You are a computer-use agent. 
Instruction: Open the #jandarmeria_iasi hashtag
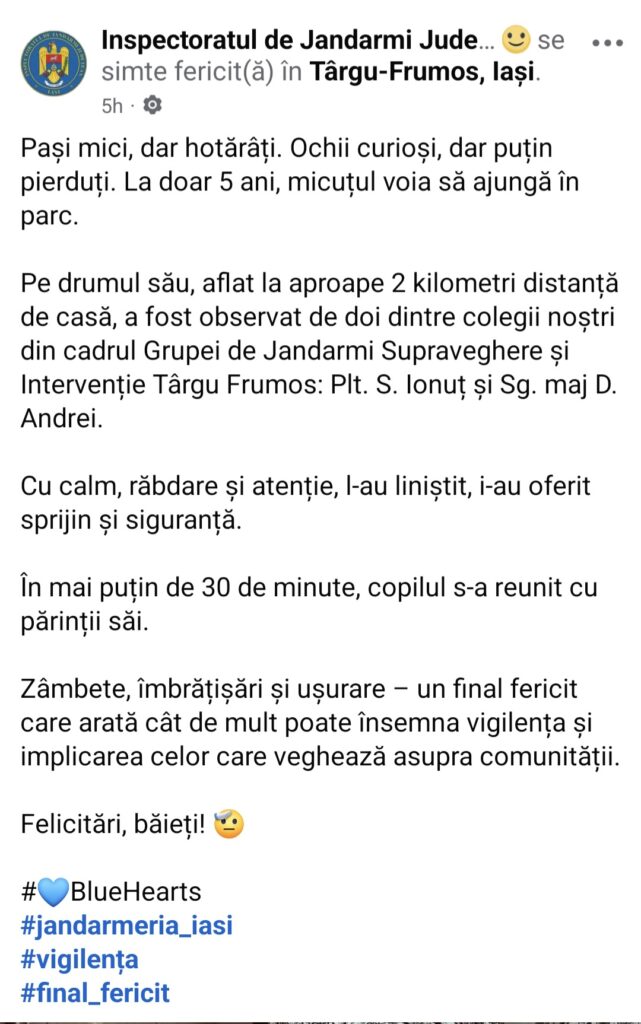point(126,925)
